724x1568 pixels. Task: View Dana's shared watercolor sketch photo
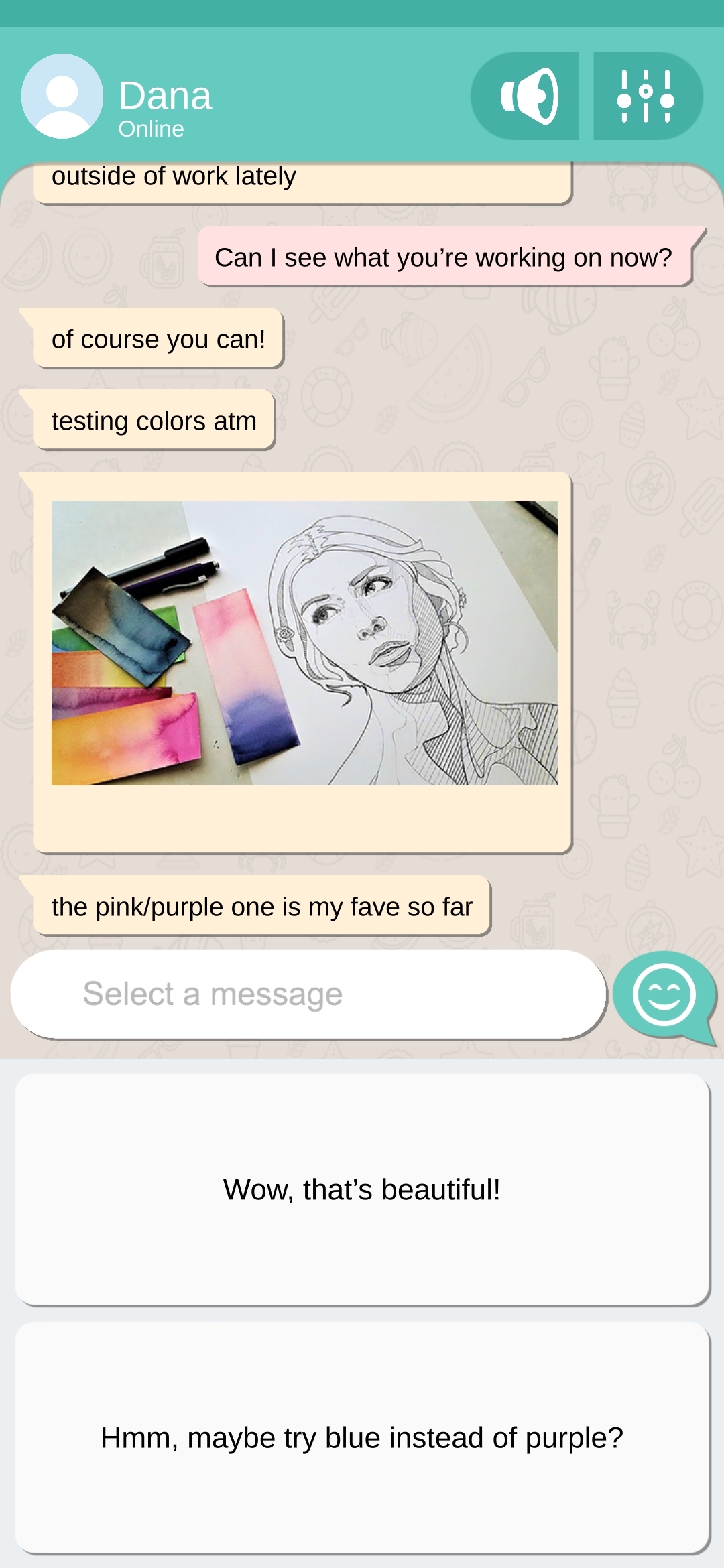click(304, 643)
